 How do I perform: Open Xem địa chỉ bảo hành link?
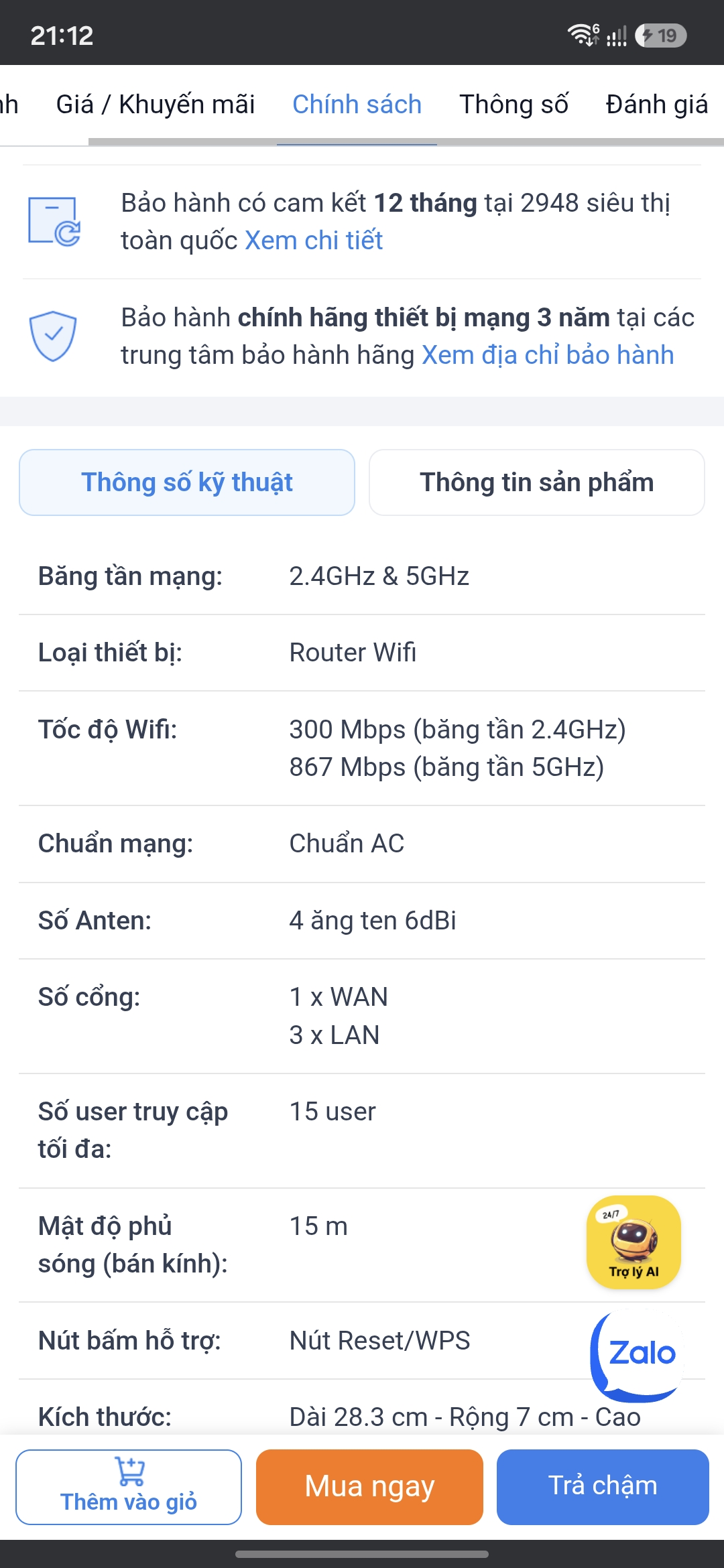tap(547, 355)
